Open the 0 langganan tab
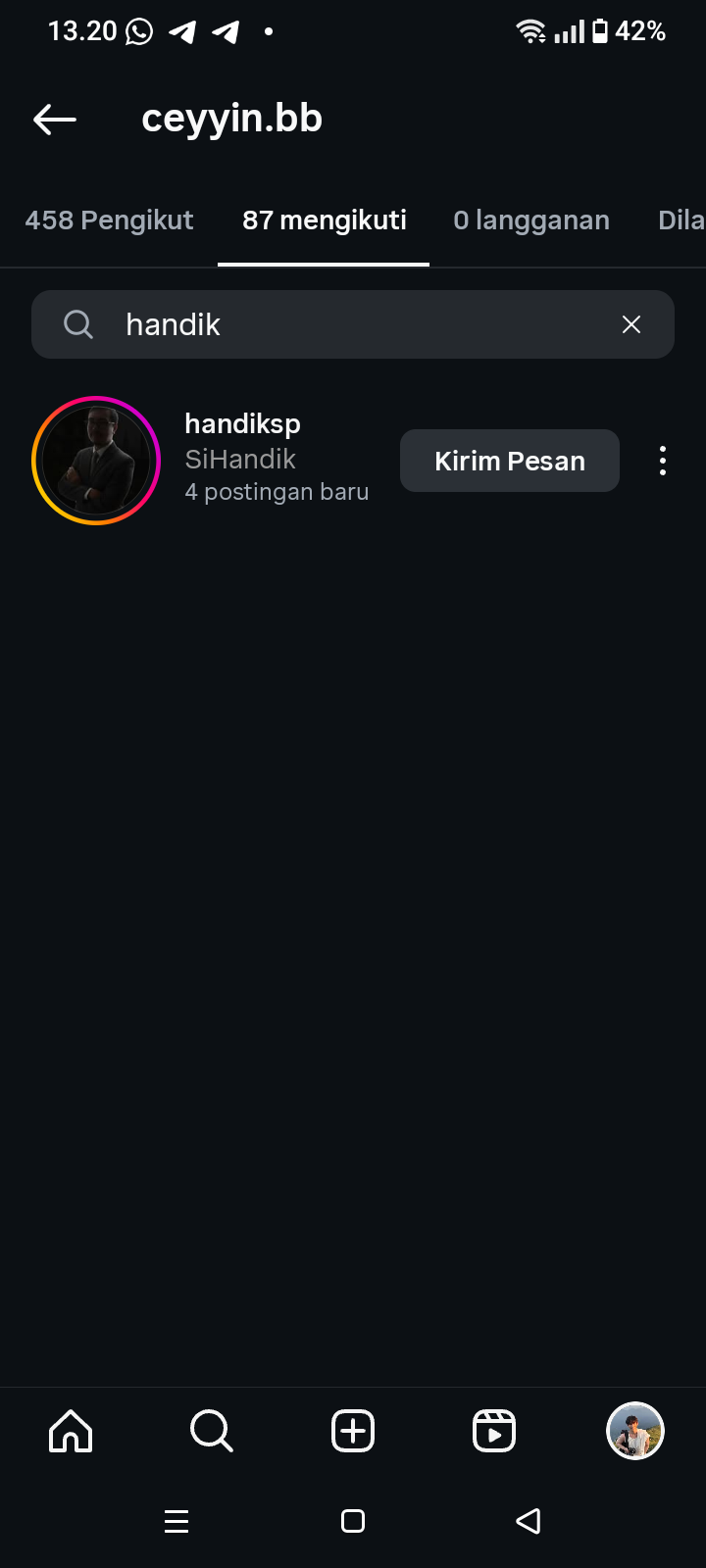Viewport: 706px width, 1568px height. tap(530, 220)
